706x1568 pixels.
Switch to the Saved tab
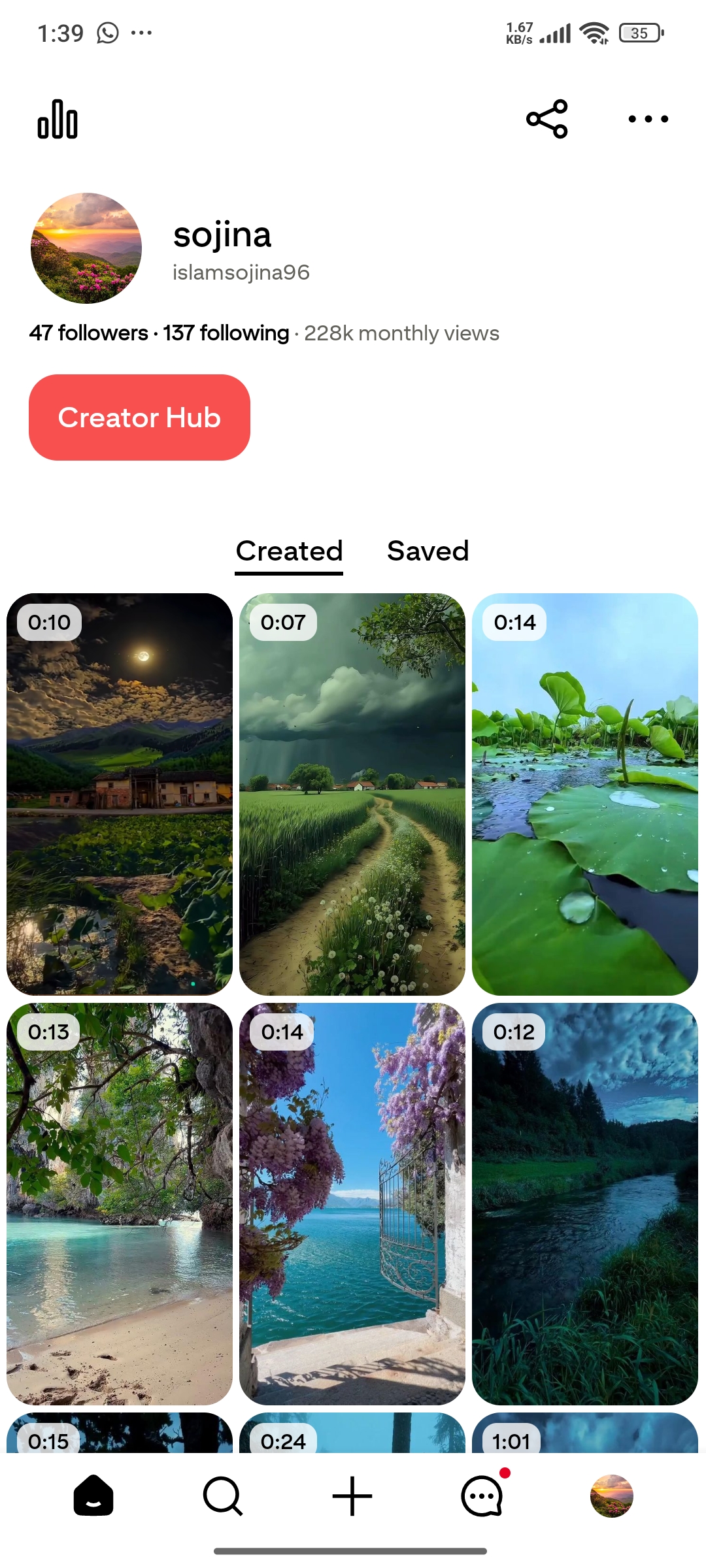pos(428,551)
